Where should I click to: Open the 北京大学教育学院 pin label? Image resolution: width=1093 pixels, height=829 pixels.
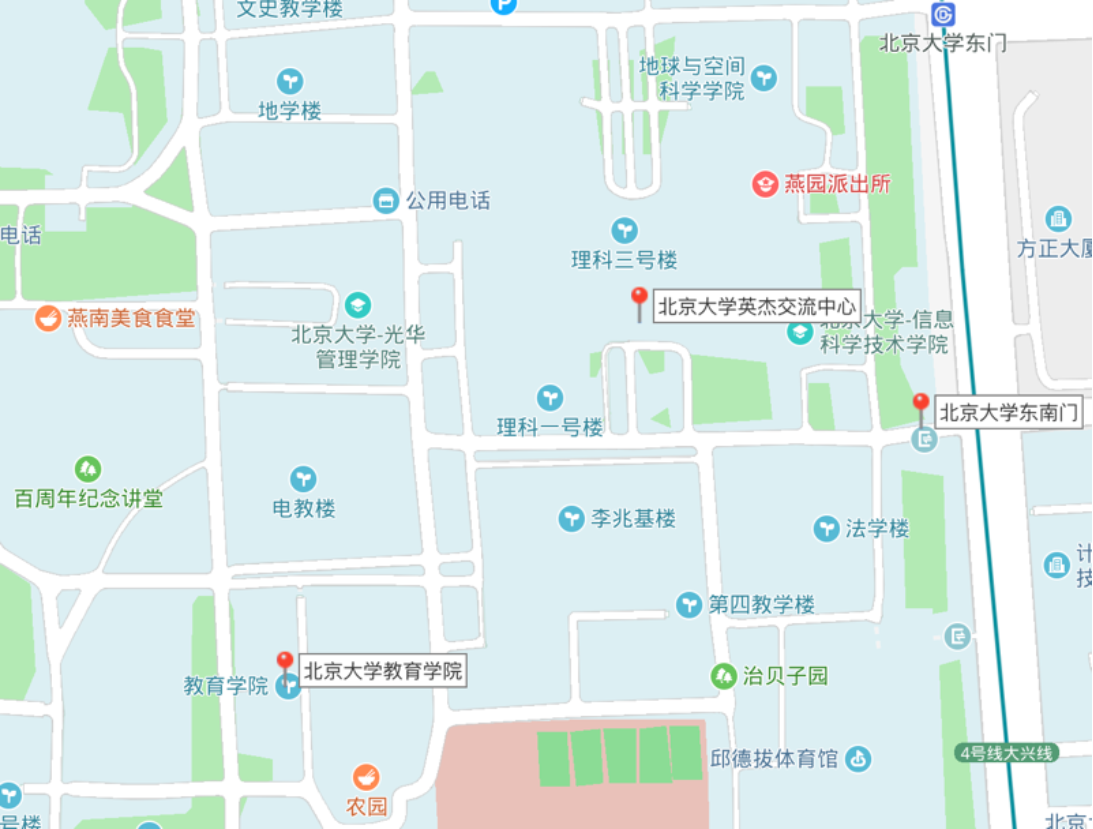384,671
